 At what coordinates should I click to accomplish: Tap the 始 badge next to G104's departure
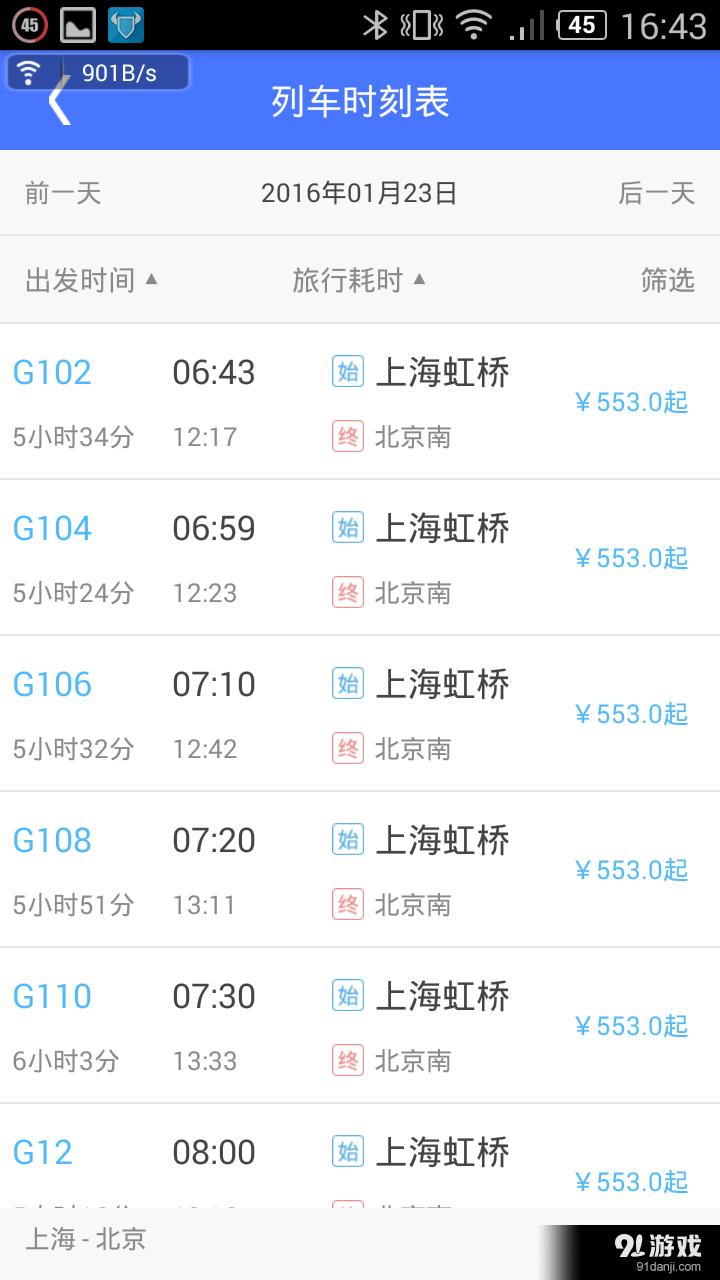pyautogui.click(x=347, y=525)
